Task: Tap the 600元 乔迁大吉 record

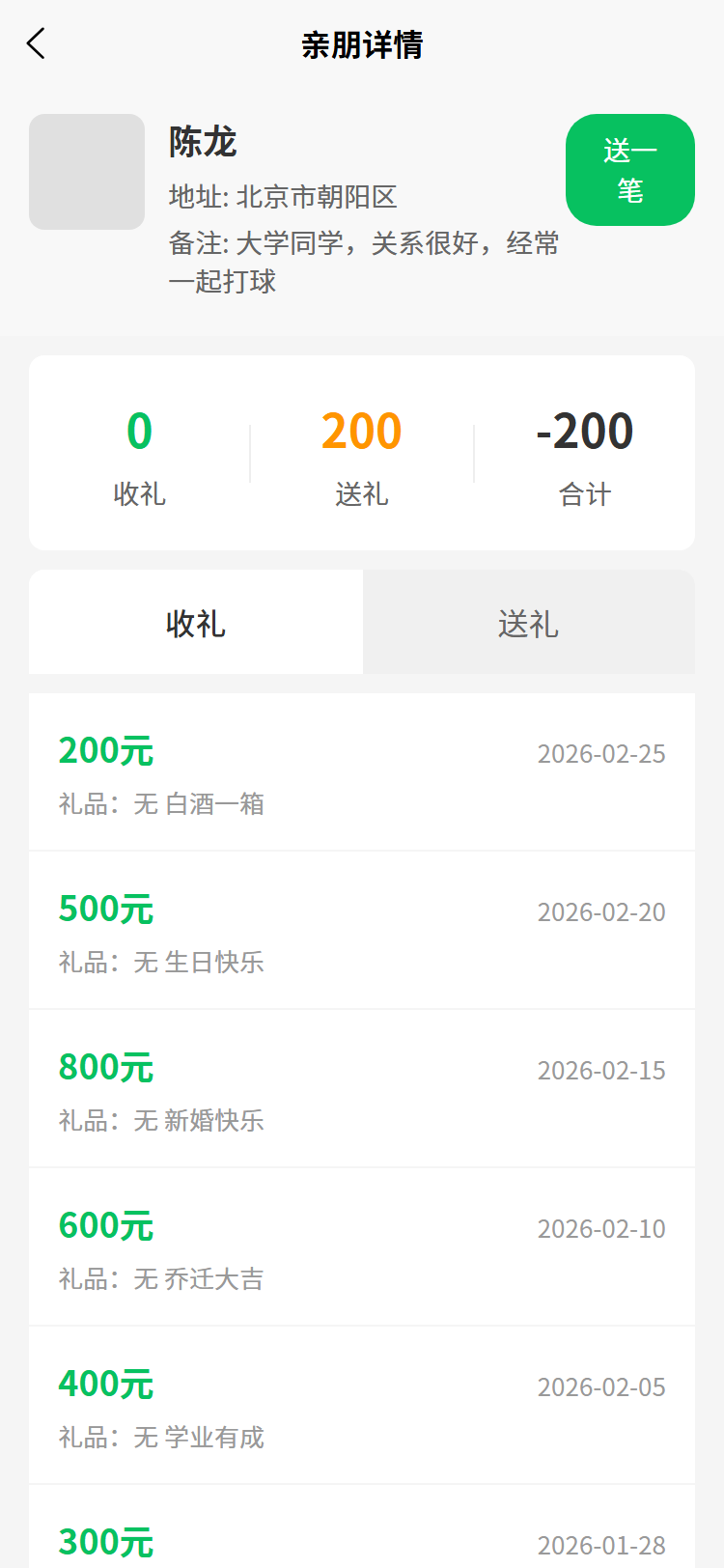Action: 361,1246
